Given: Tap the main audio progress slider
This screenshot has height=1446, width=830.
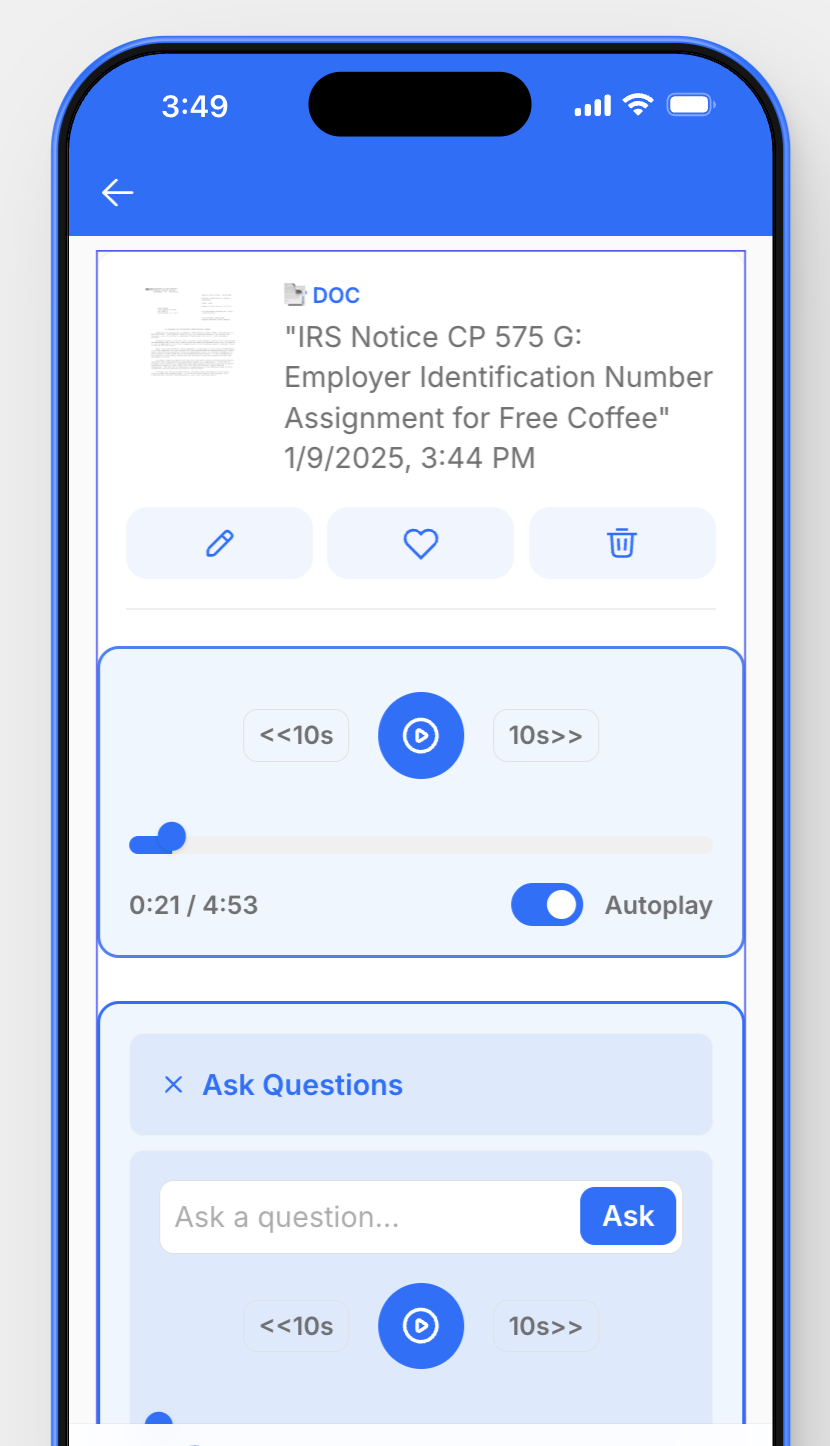Looking at the screenshot, I should coord(420,845).
